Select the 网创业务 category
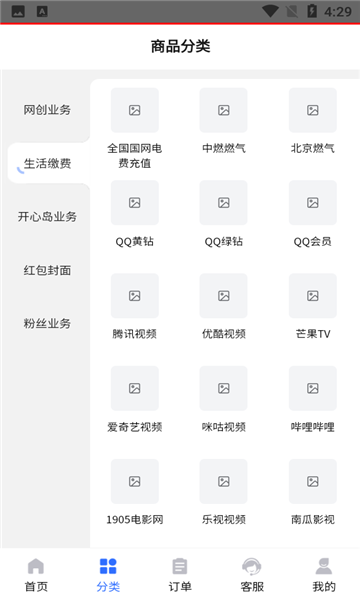Viewport: 360px width, 600px height. (x=47, y=110)
